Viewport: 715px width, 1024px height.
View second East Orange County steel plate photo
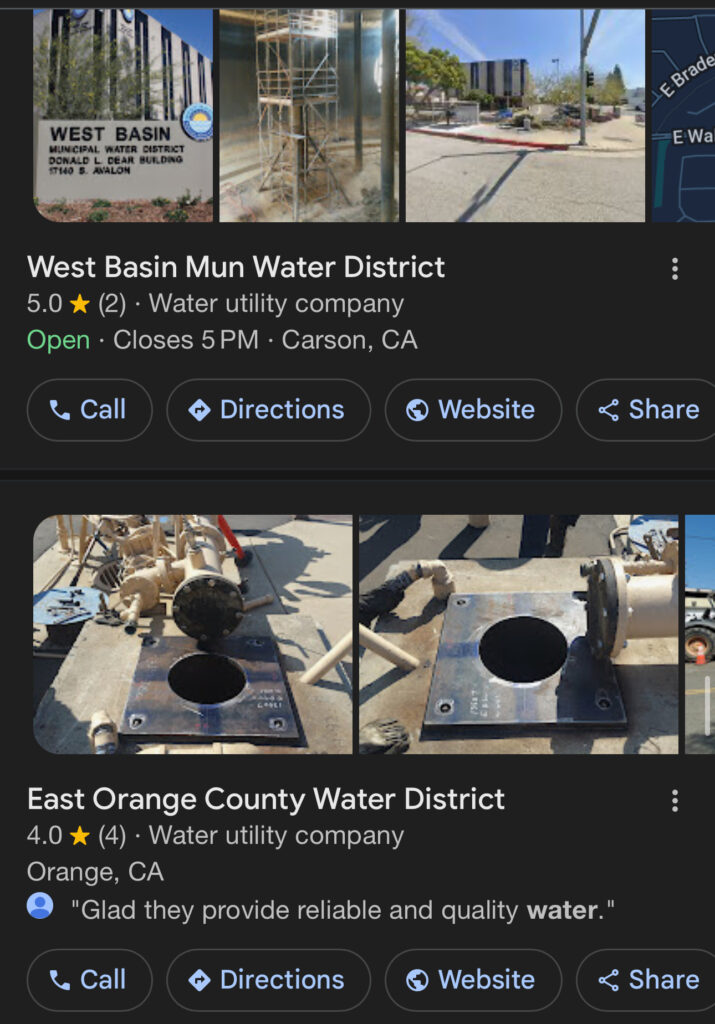(x=519, y=634)
